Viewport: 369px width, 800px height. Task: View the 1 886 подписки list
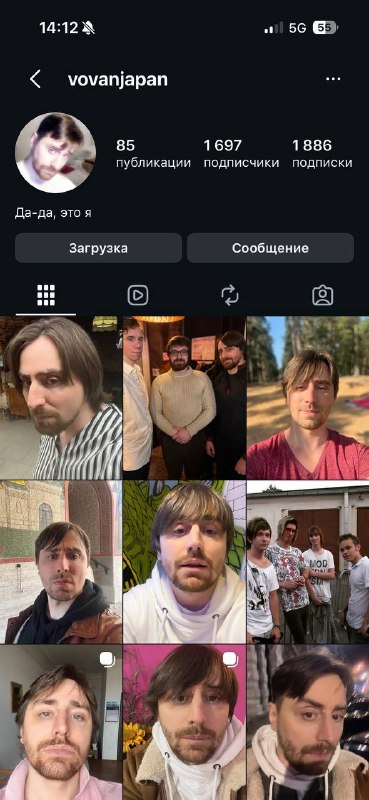[x=322, y=154]
